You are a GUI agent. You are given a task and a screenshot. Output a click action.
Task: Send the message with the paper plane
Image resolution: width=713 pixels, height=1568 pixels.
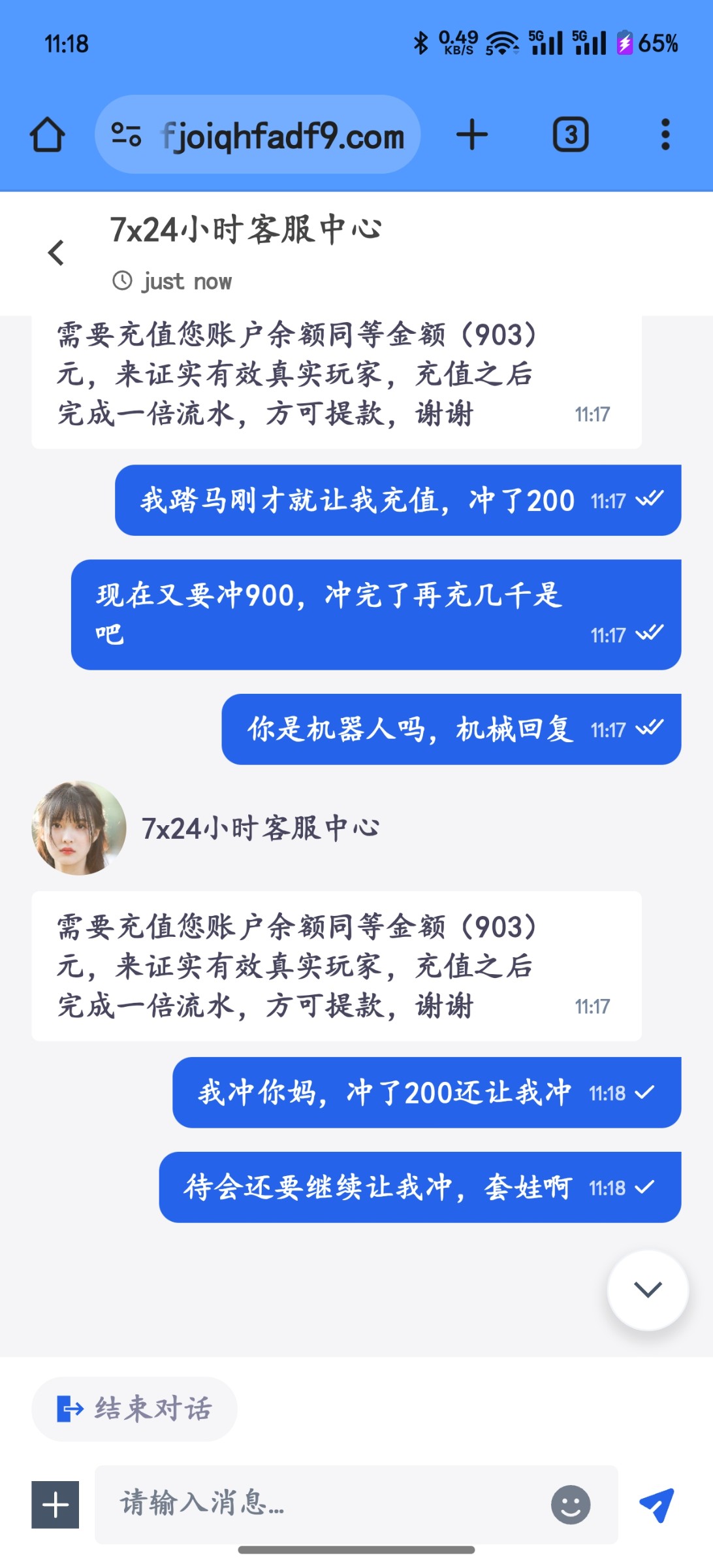657,1505
